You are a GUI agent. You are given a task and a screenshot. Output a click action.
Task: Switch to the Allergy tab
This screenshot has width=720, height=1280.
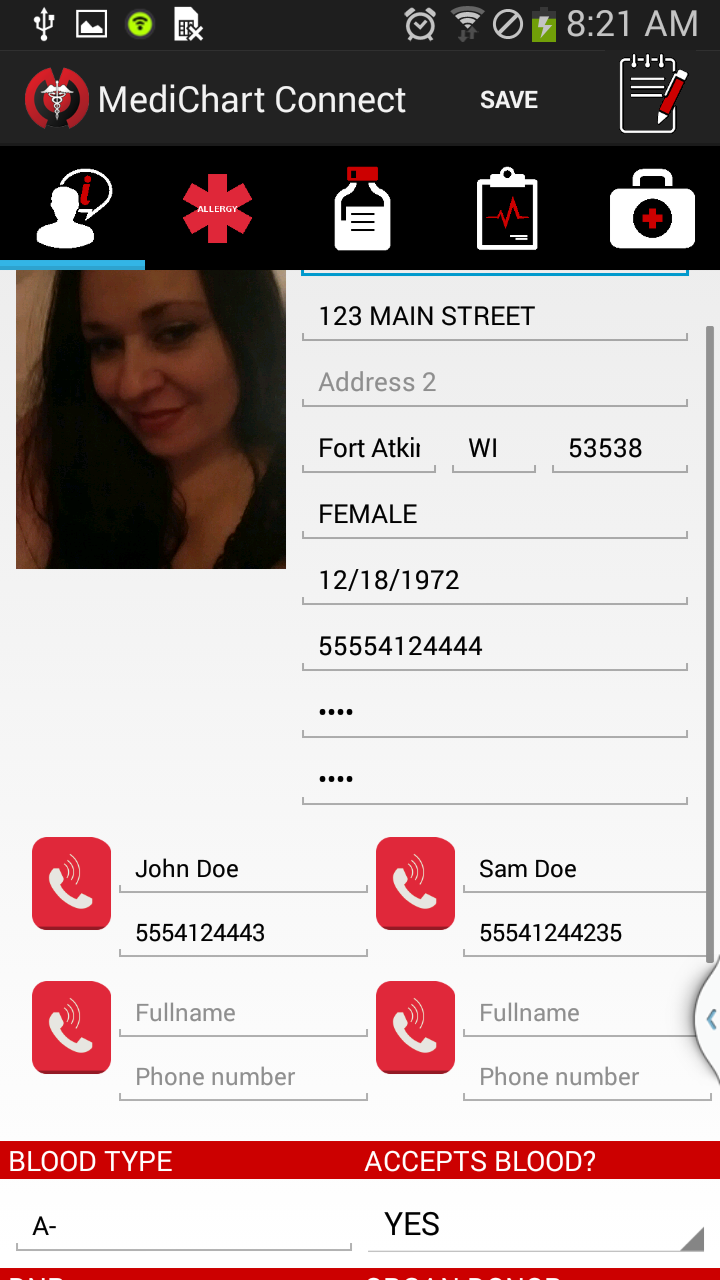pyautogui.click(x=217, y=208)
